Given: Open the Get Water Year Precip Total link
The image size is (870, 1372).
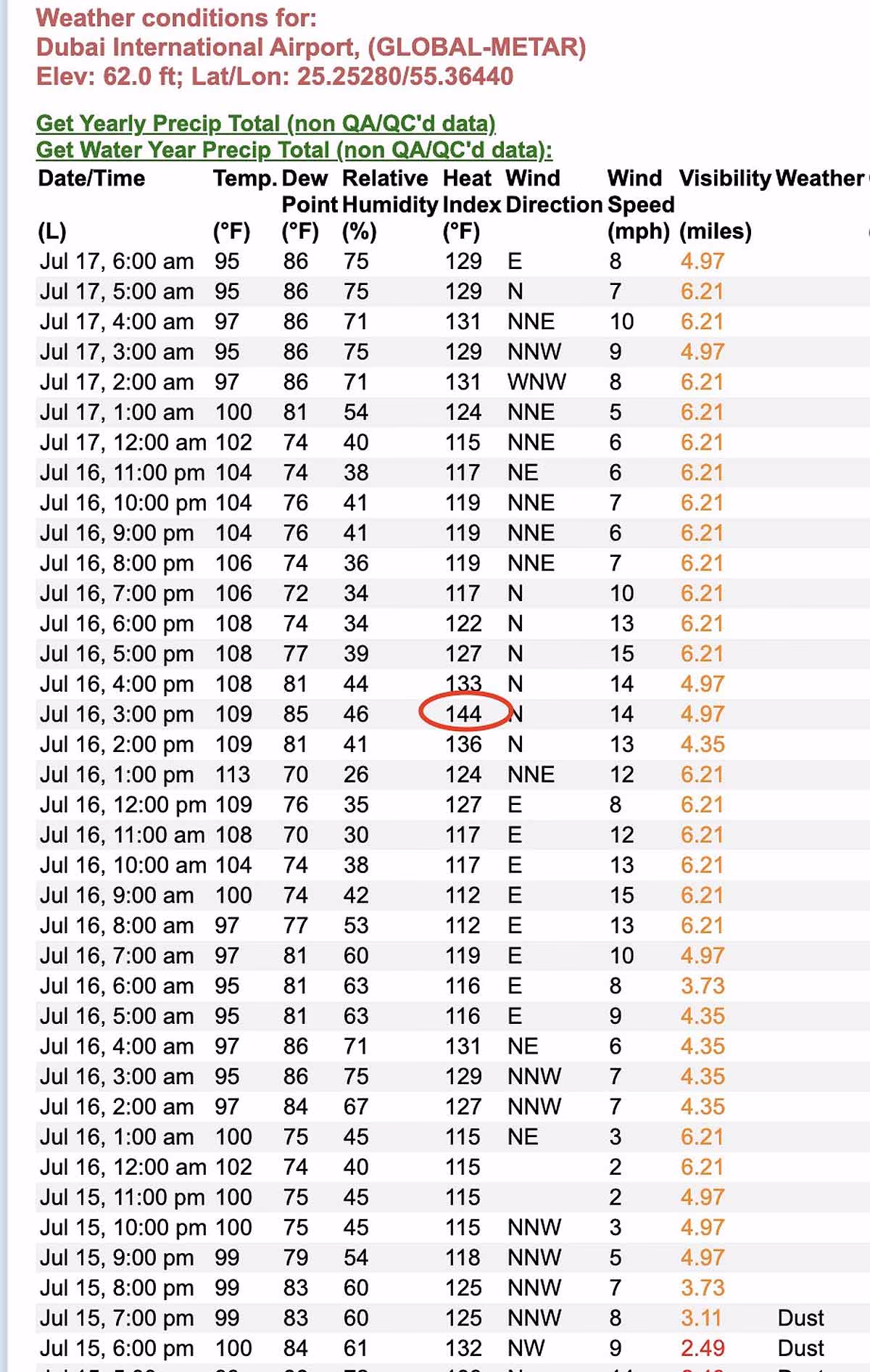Looking at the screenshot, I should click(294, 150).
